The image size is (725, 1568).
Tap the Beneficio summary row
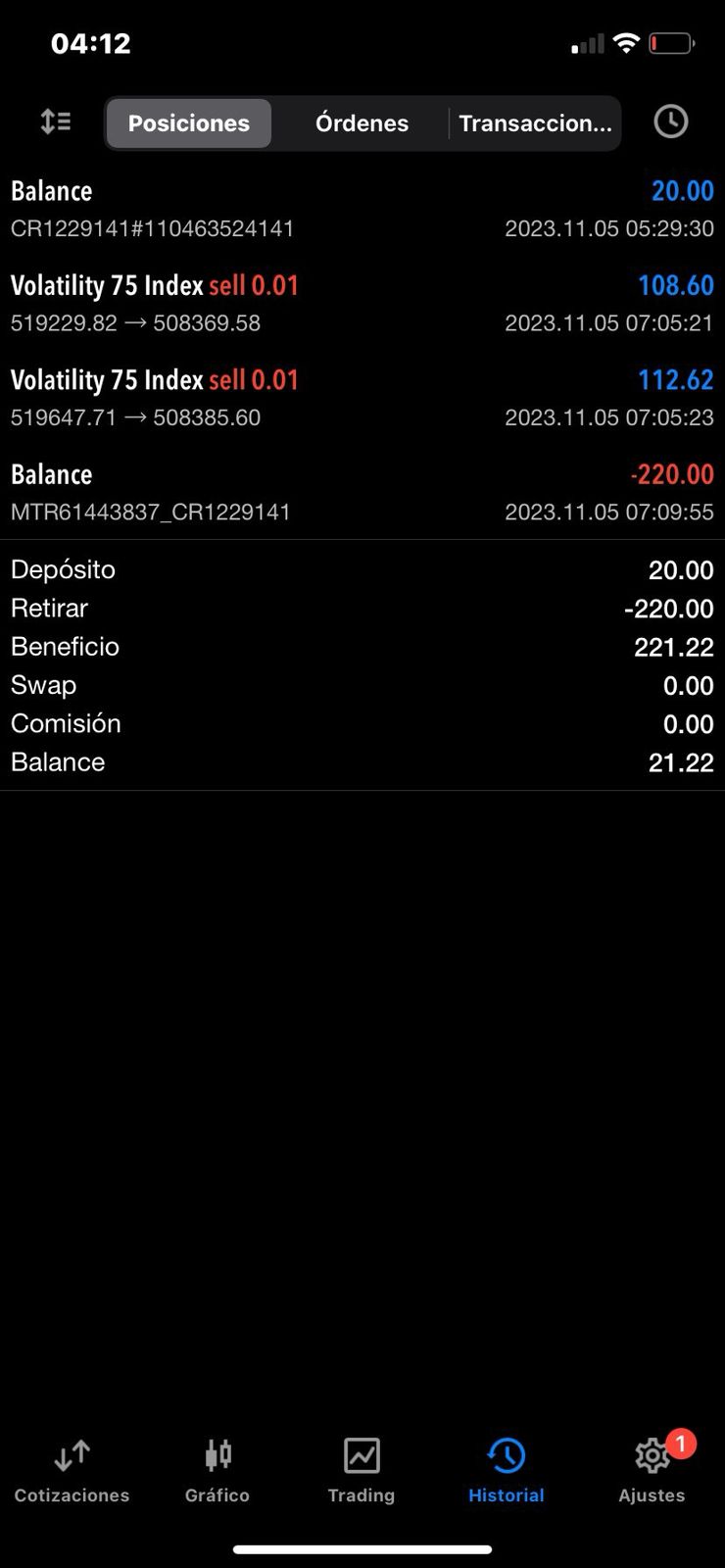point(362,647)
